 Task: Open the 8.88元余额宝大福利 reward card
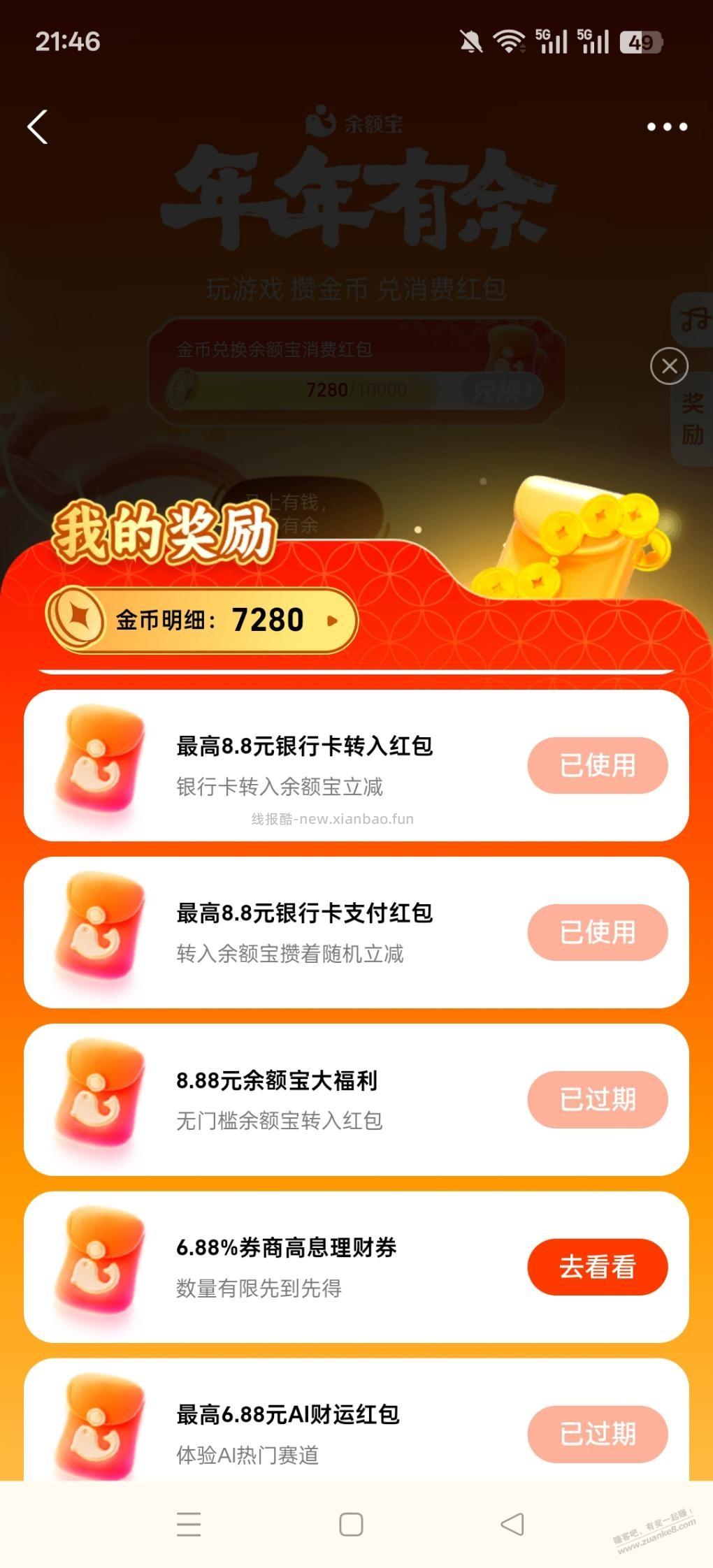[305, 1099]
